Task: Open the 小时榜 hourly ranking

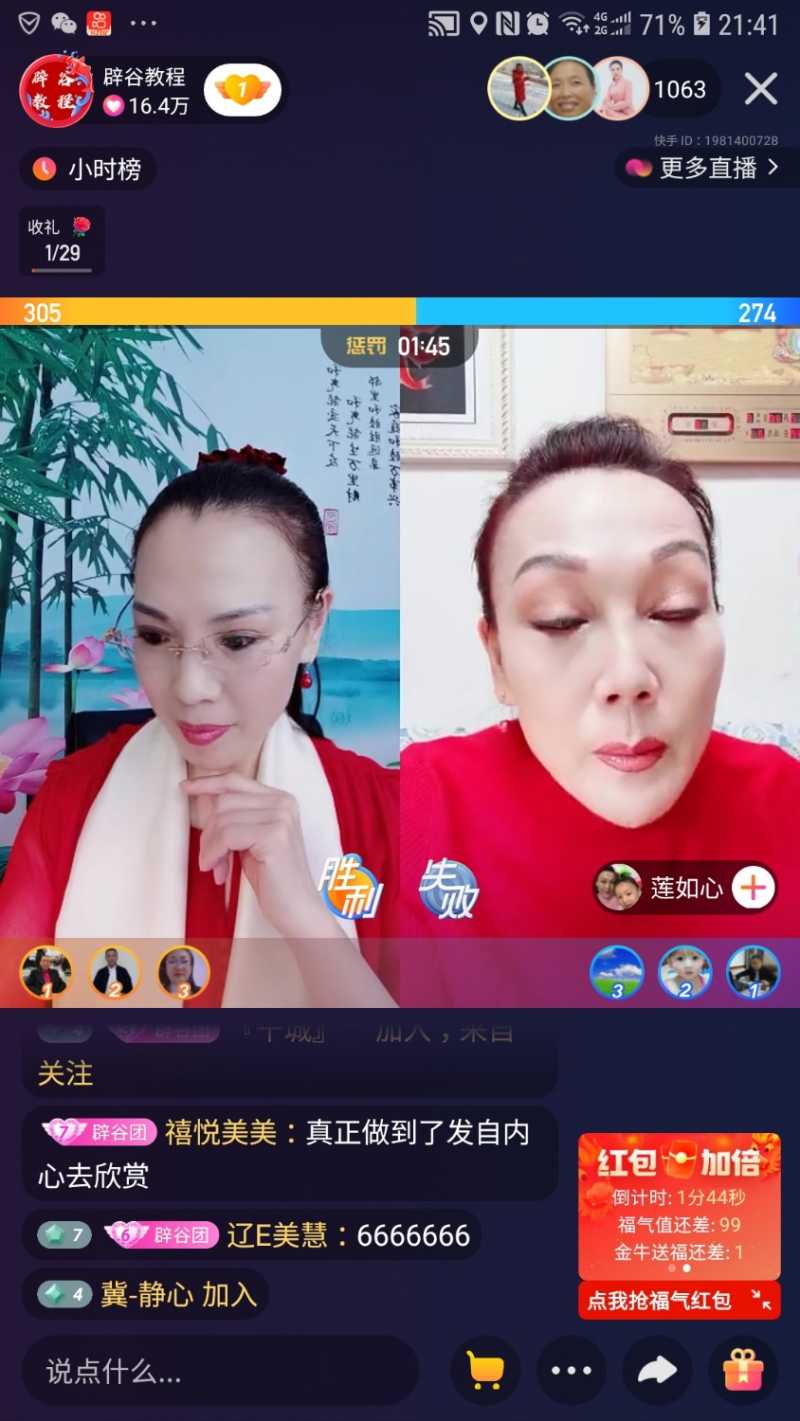Action: pos(90,170)
